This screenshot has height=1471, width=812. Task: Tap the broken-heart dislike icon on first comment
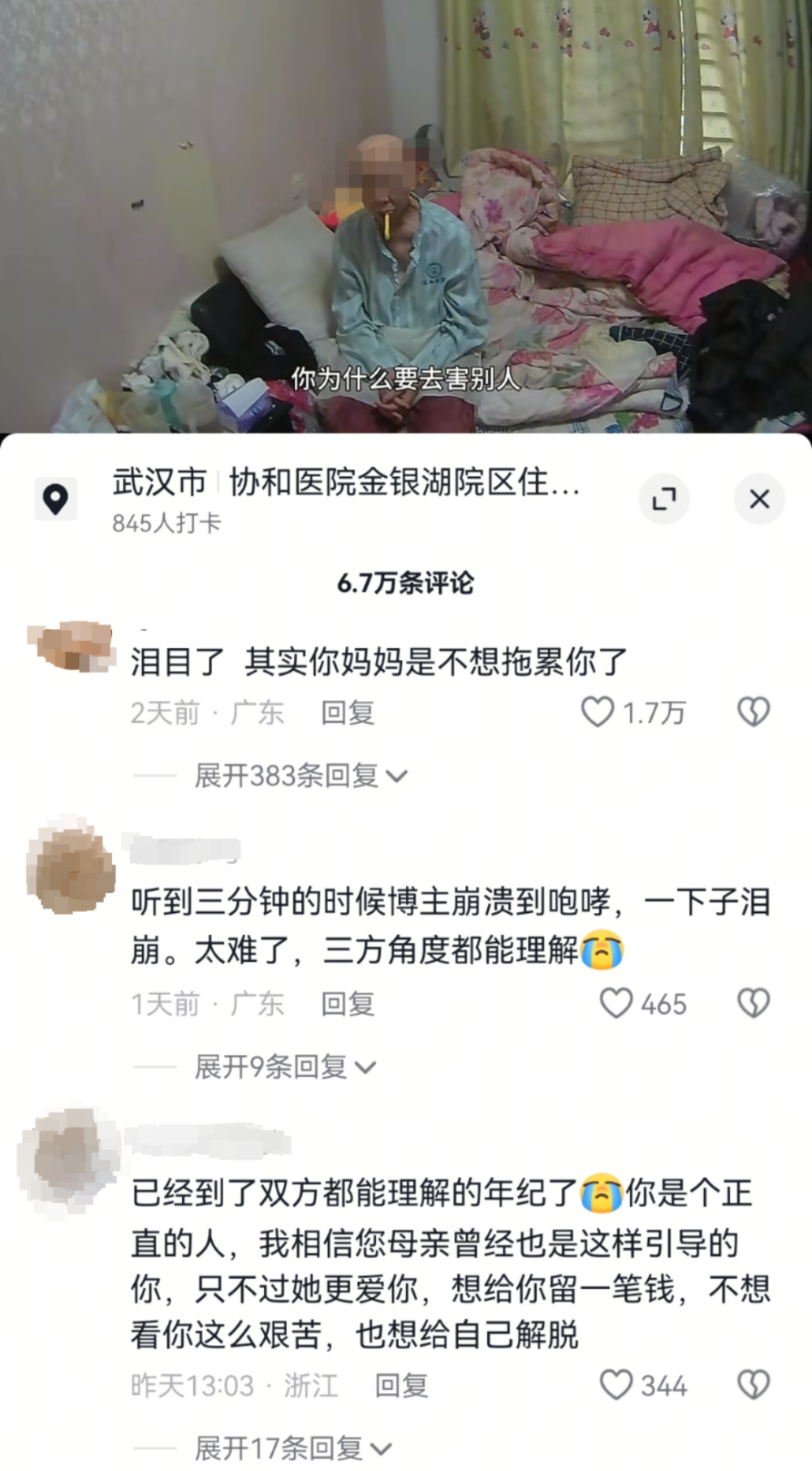click(754, 711)
